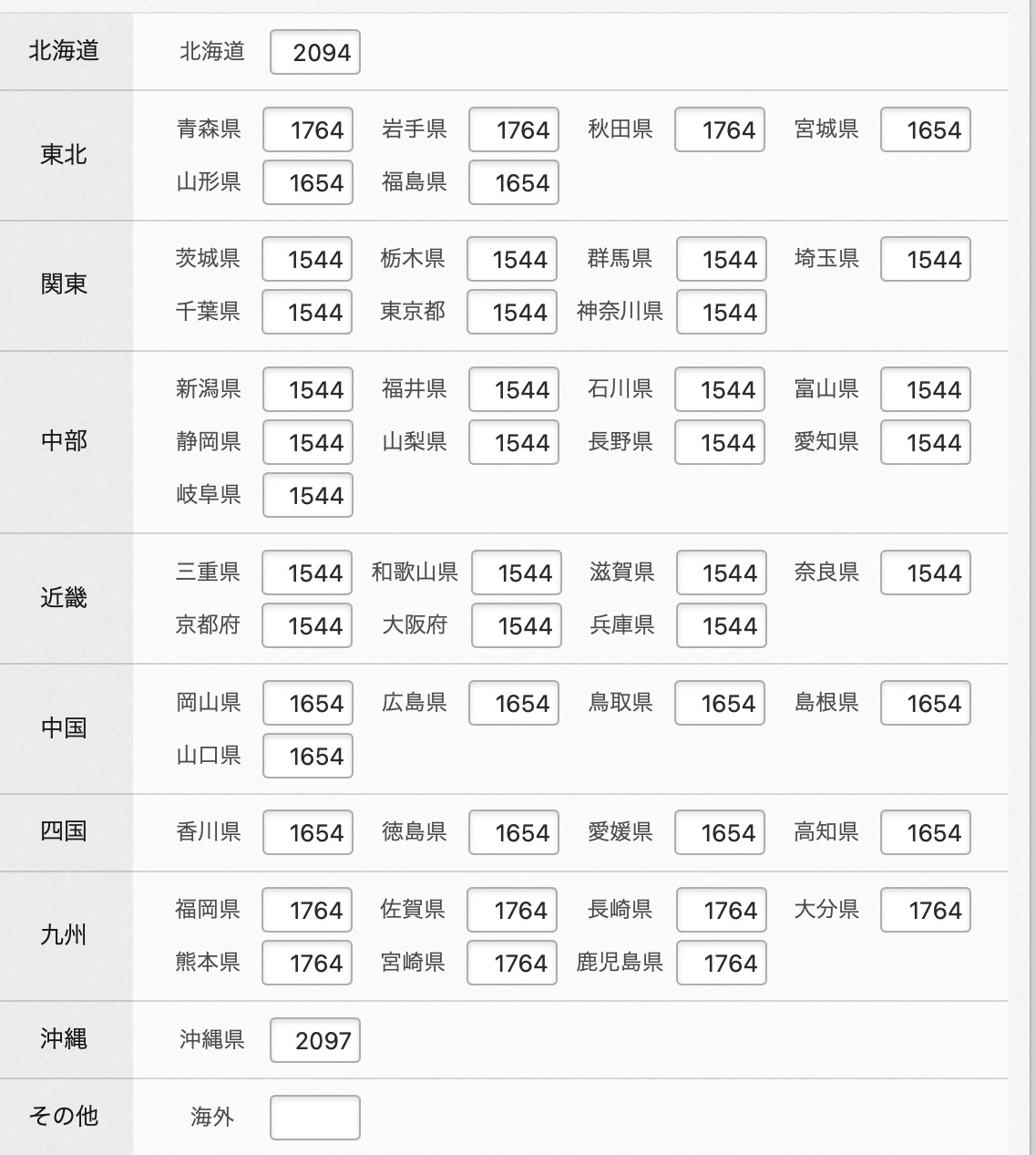Tap the 東京都 shipping fee field

(x=512, y=312)
